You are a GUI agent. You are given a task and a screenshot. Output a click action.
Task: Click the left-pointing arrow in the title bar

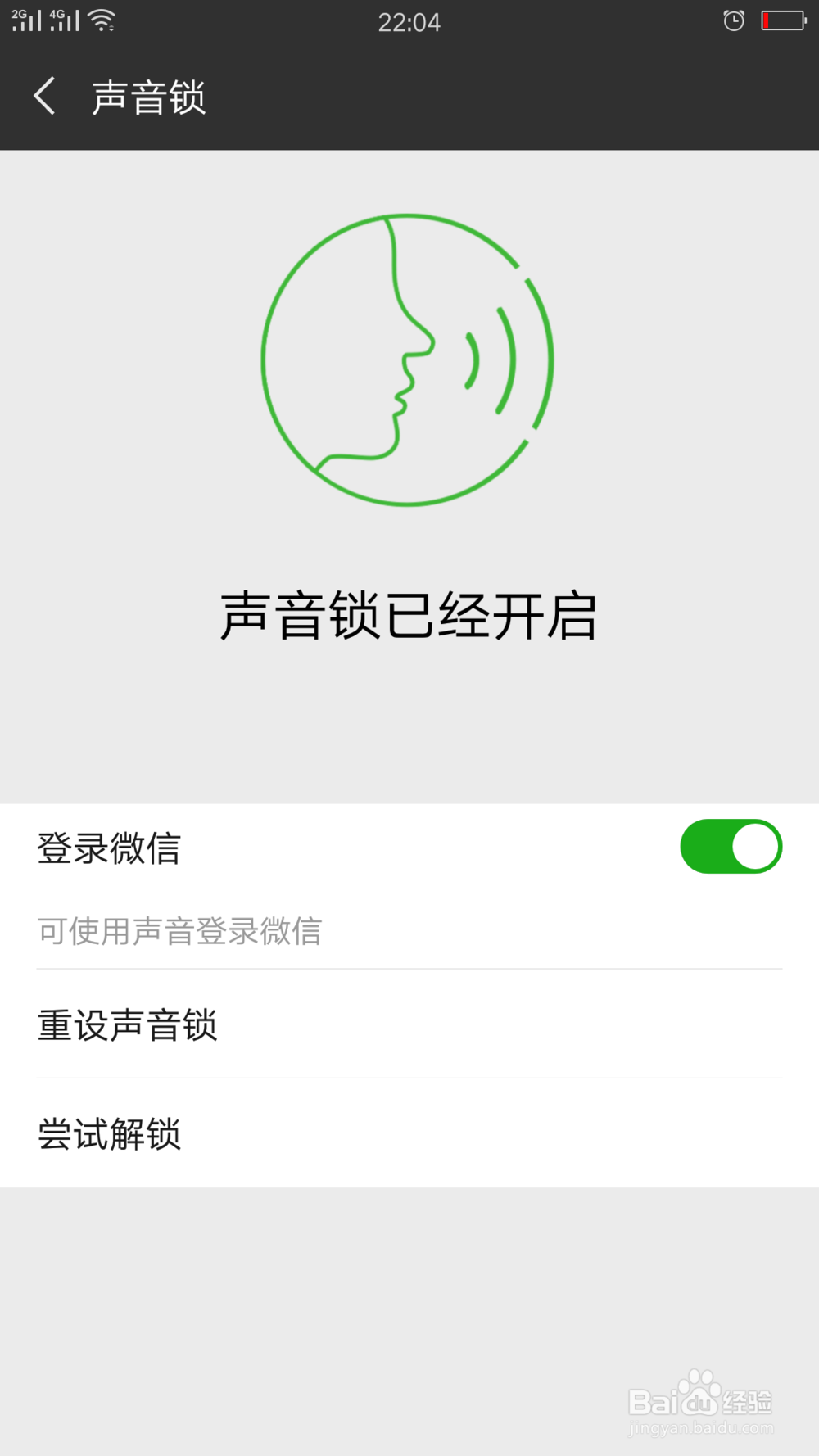(44, 96)
